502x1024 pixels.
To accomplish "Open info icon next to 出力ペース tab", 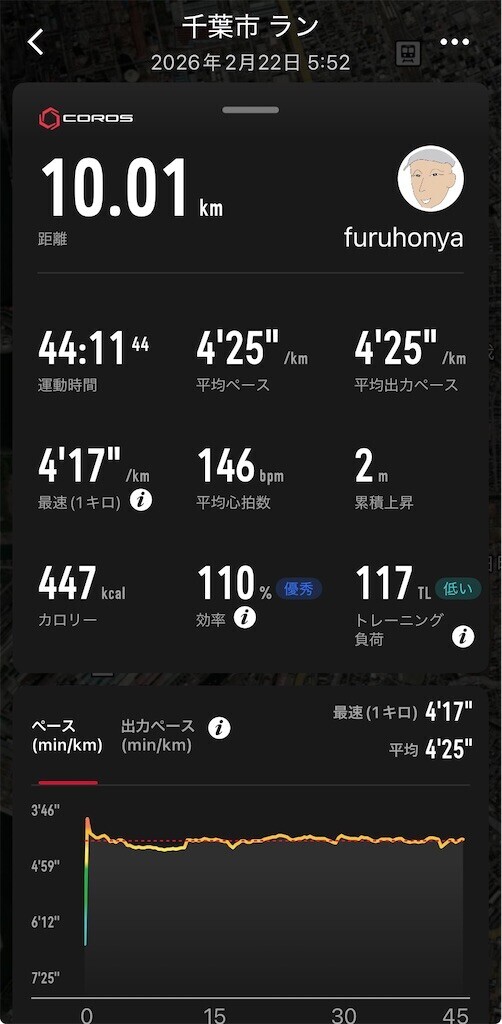I will click(x=219, y=728).
